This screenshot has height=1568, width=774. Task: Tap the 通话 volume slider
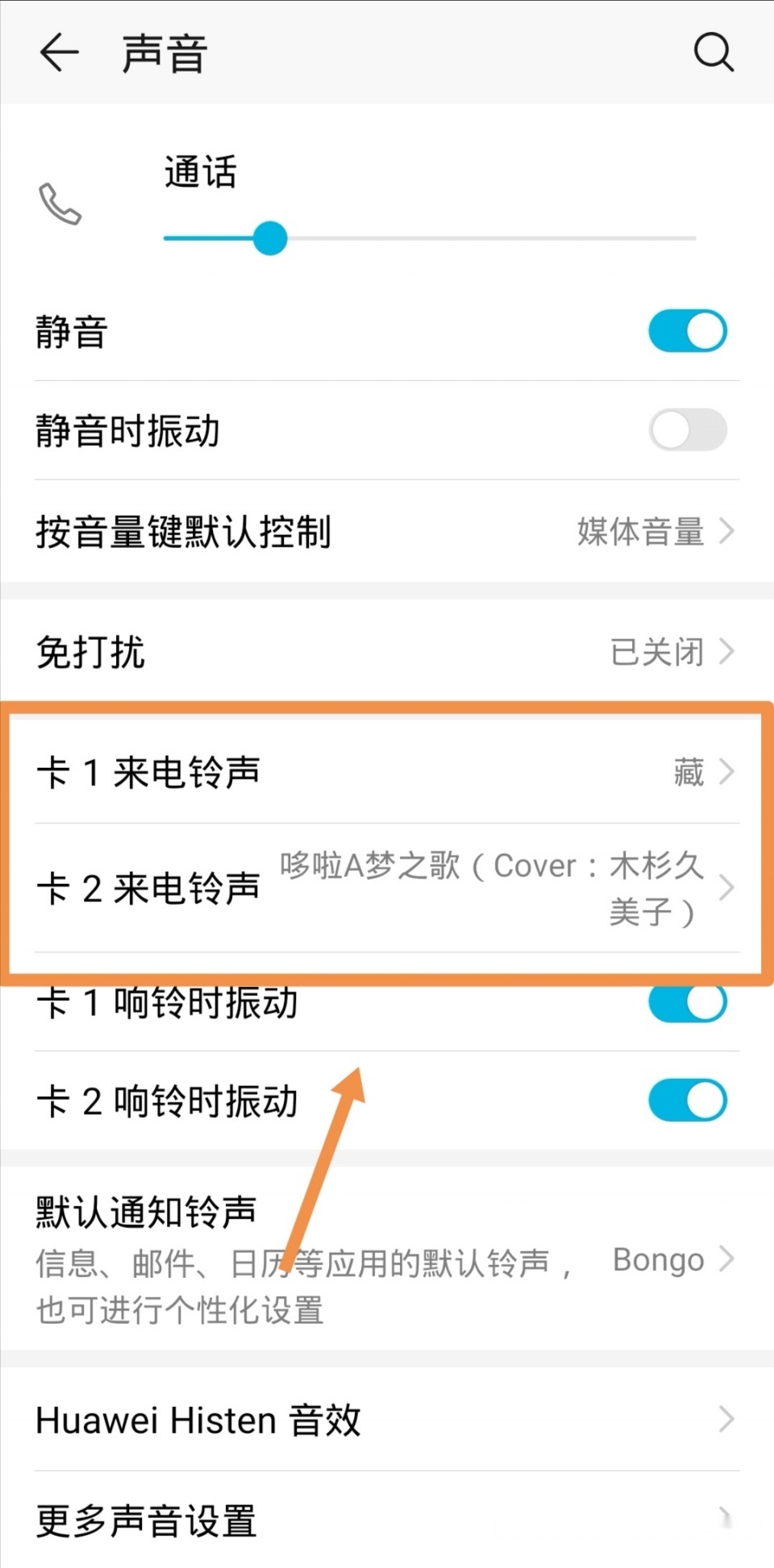click(429, 239)
